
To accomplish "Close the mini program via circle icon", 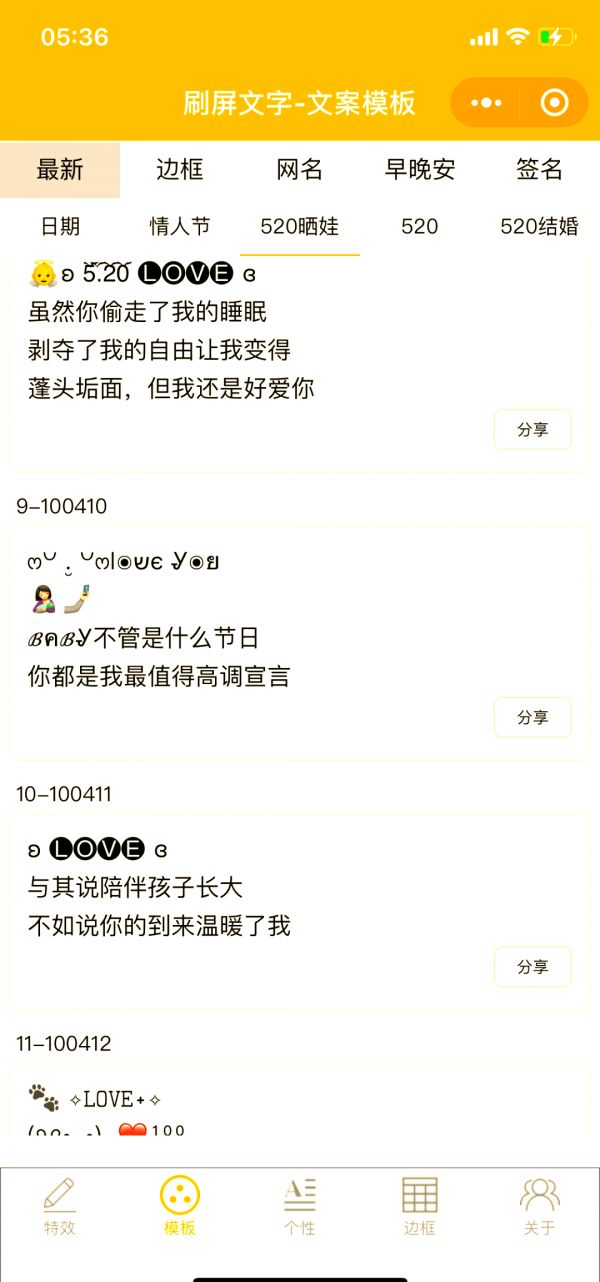I will [553, 103].
